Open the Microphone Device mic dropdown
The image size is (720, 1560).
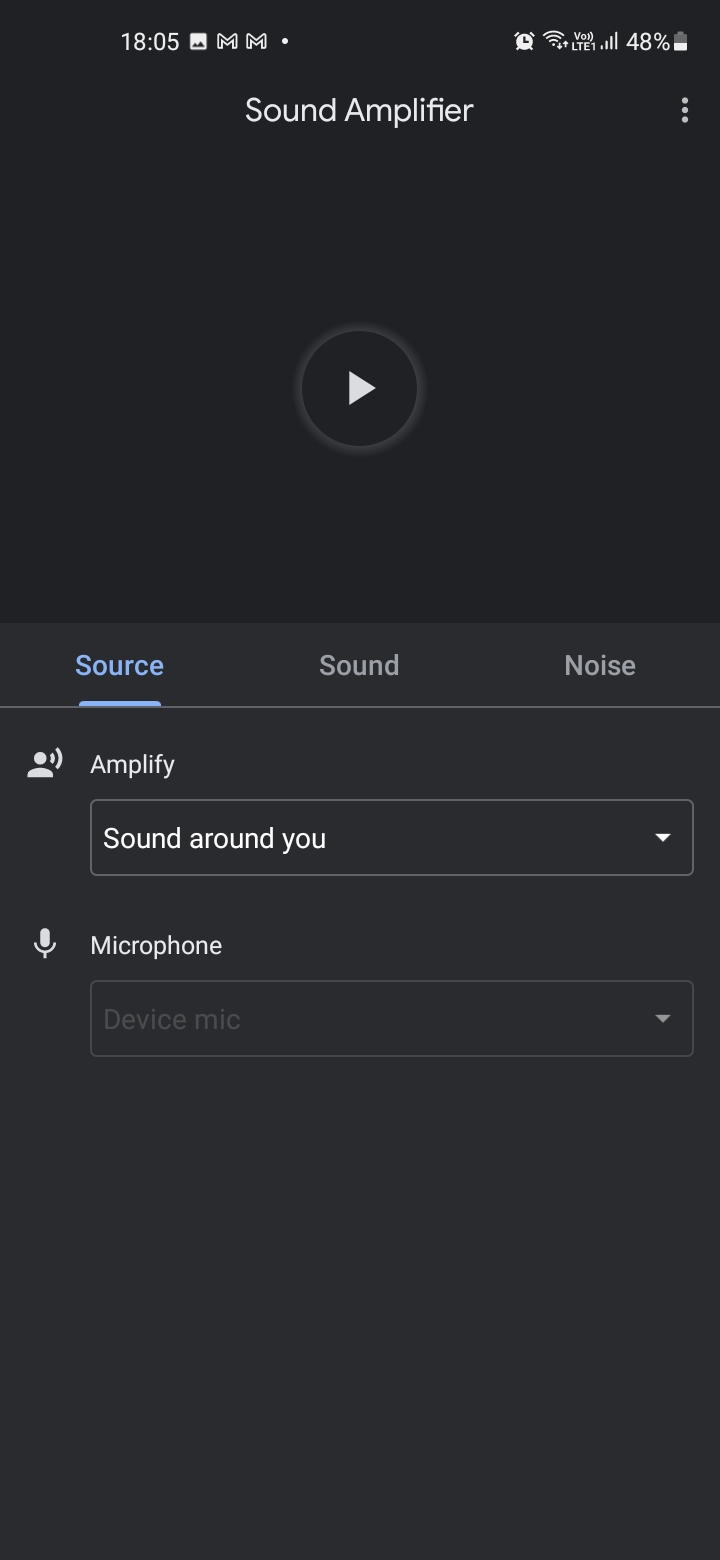pyautogui.click(x=391, y=1019)
